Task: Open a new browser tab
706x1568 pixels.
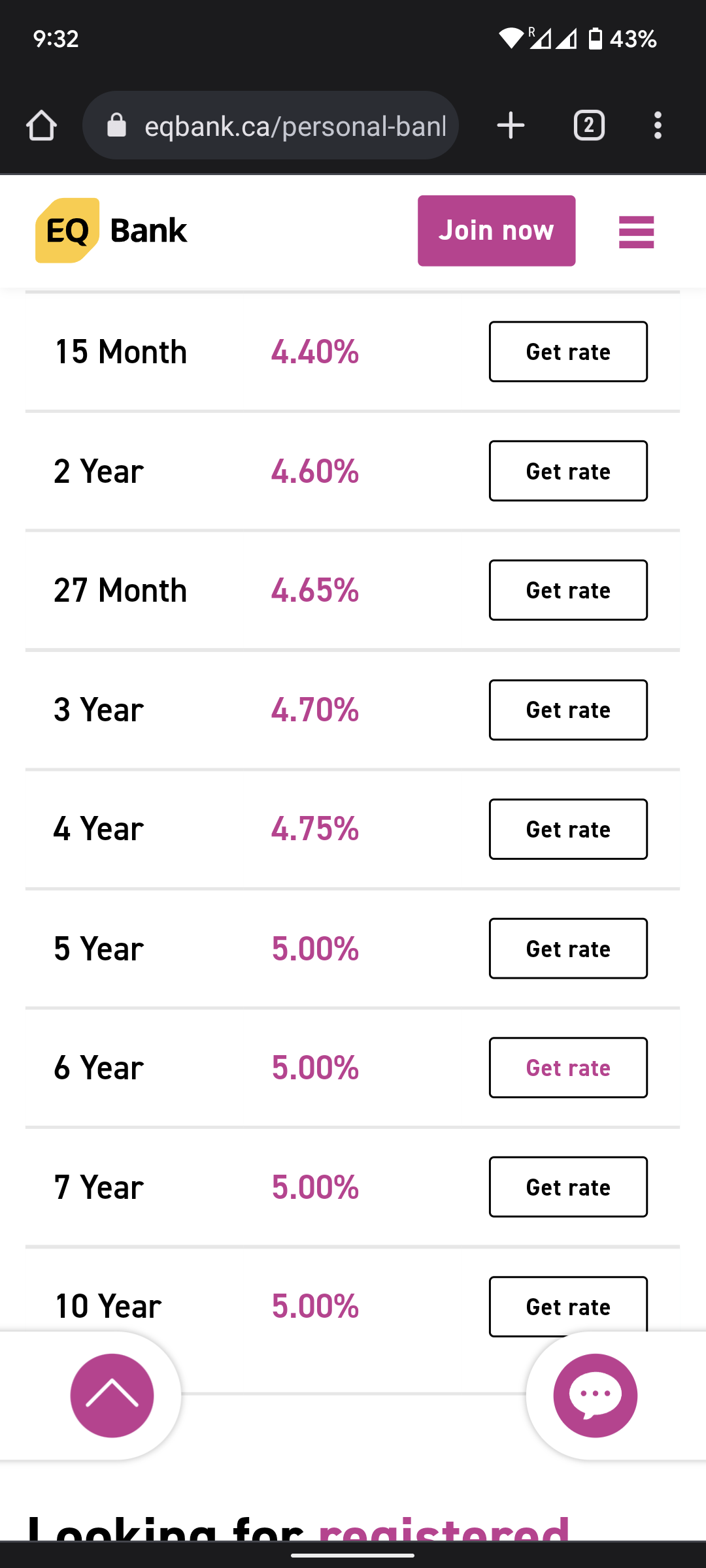Action: pos(511,125)
